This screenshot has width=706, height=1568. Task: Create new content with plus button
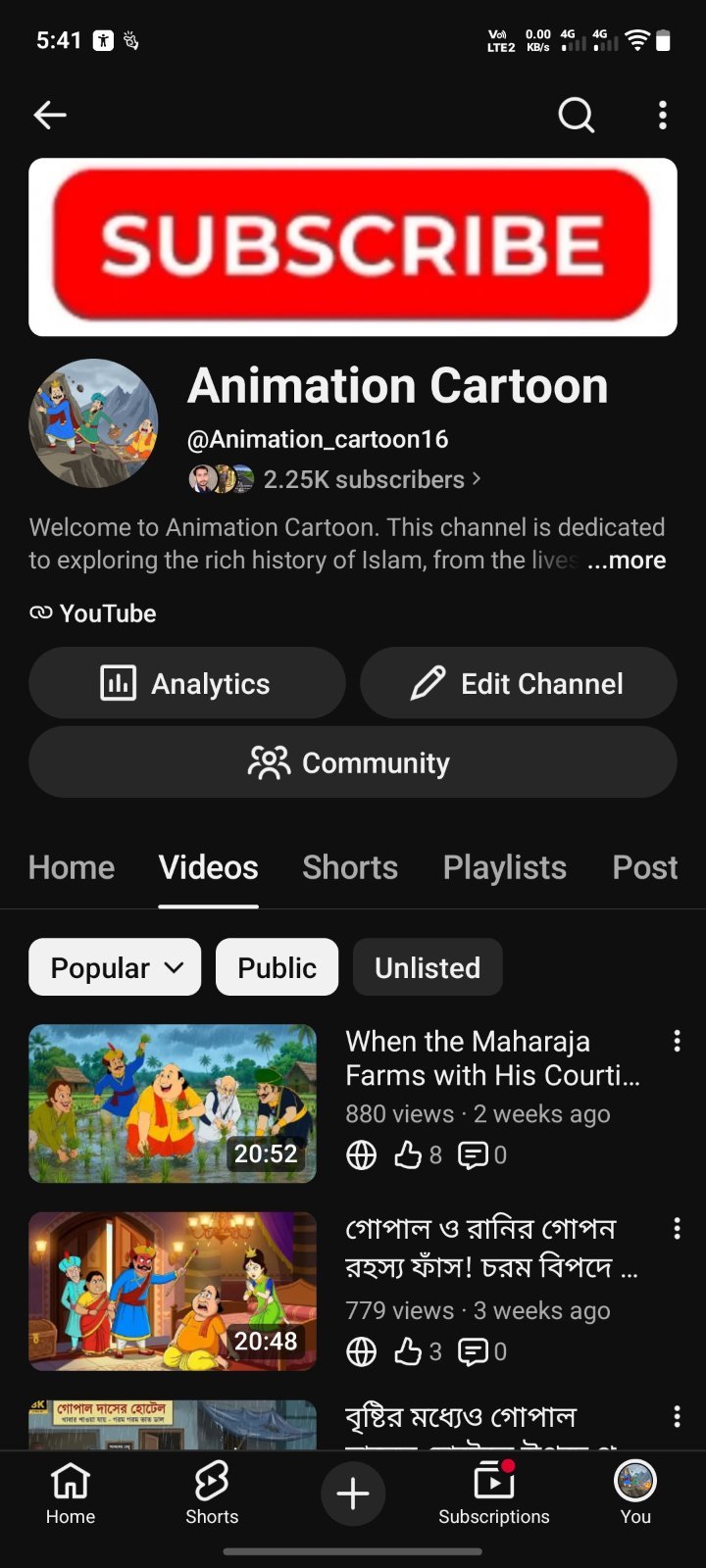click(x=353, y=1494)
